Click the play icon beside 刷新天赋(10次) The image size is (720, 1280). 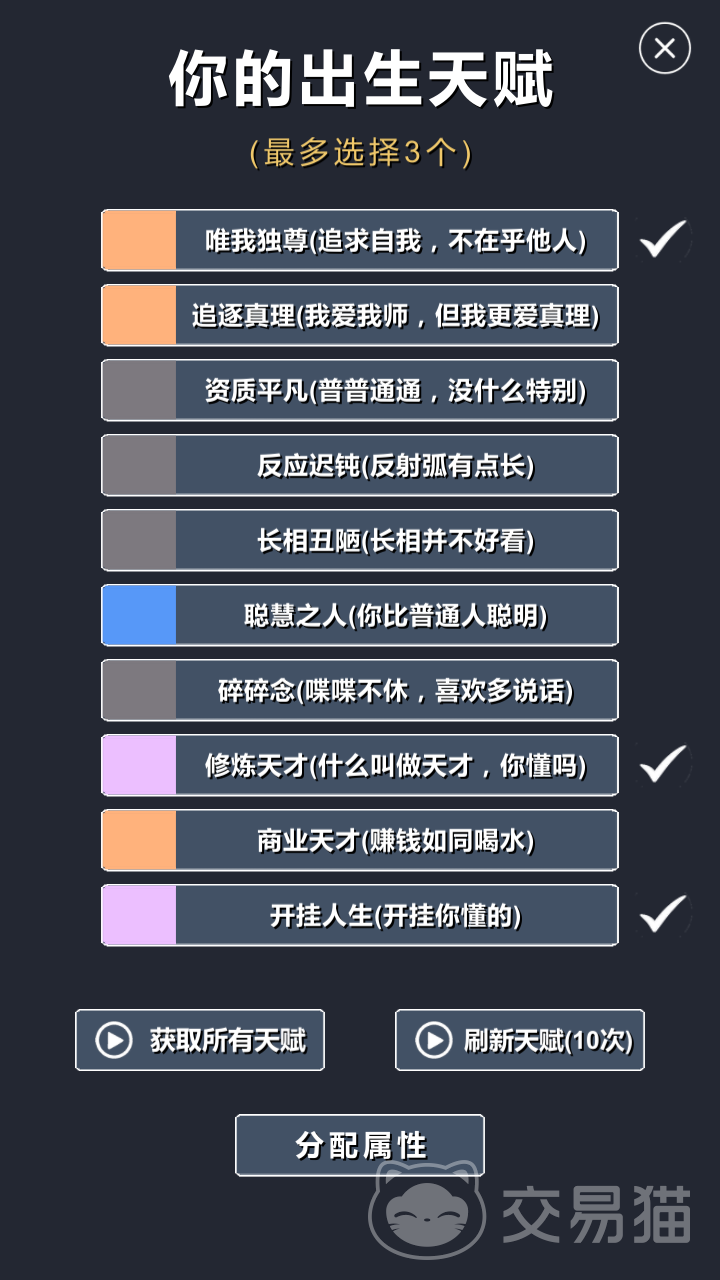coord(434,1040)
